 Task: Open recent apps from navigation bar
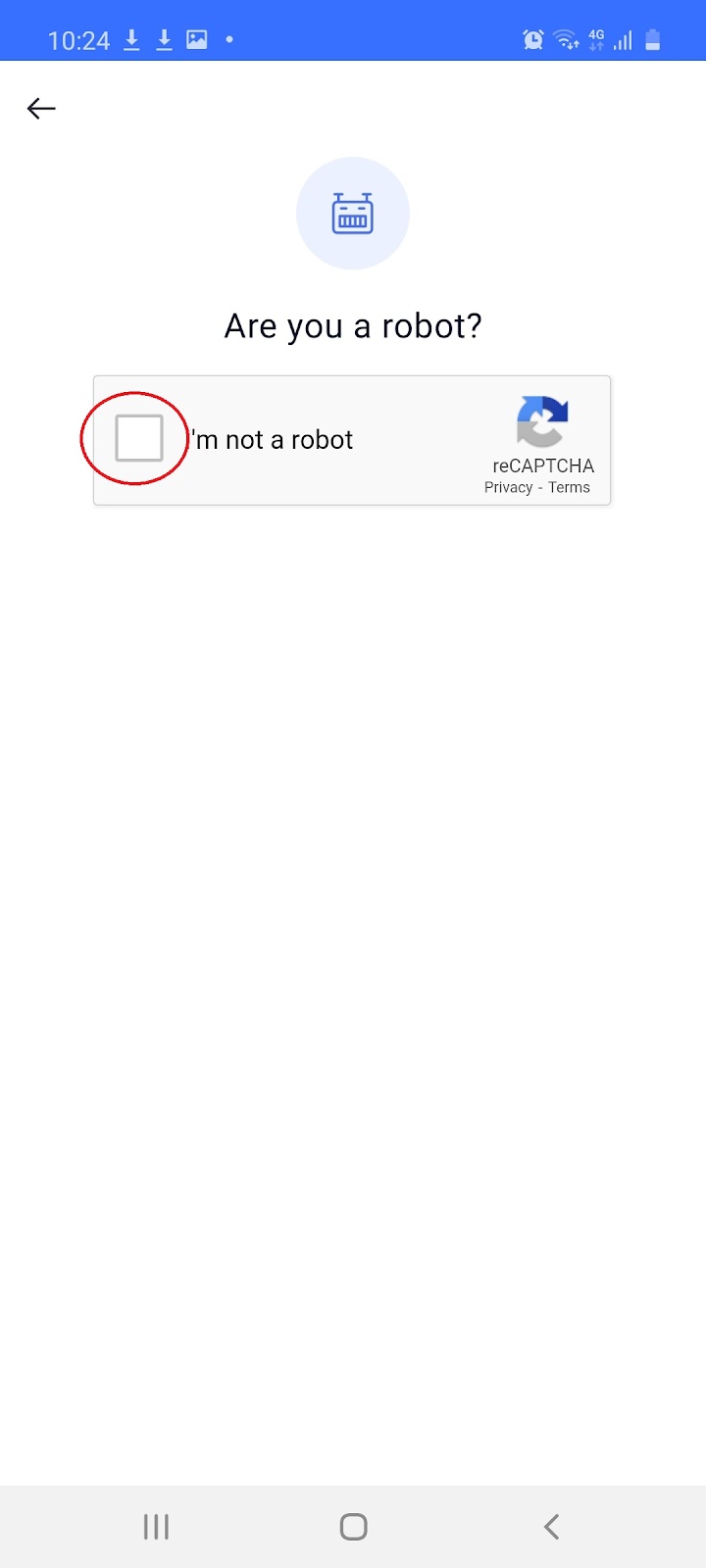pos(156,1526)
